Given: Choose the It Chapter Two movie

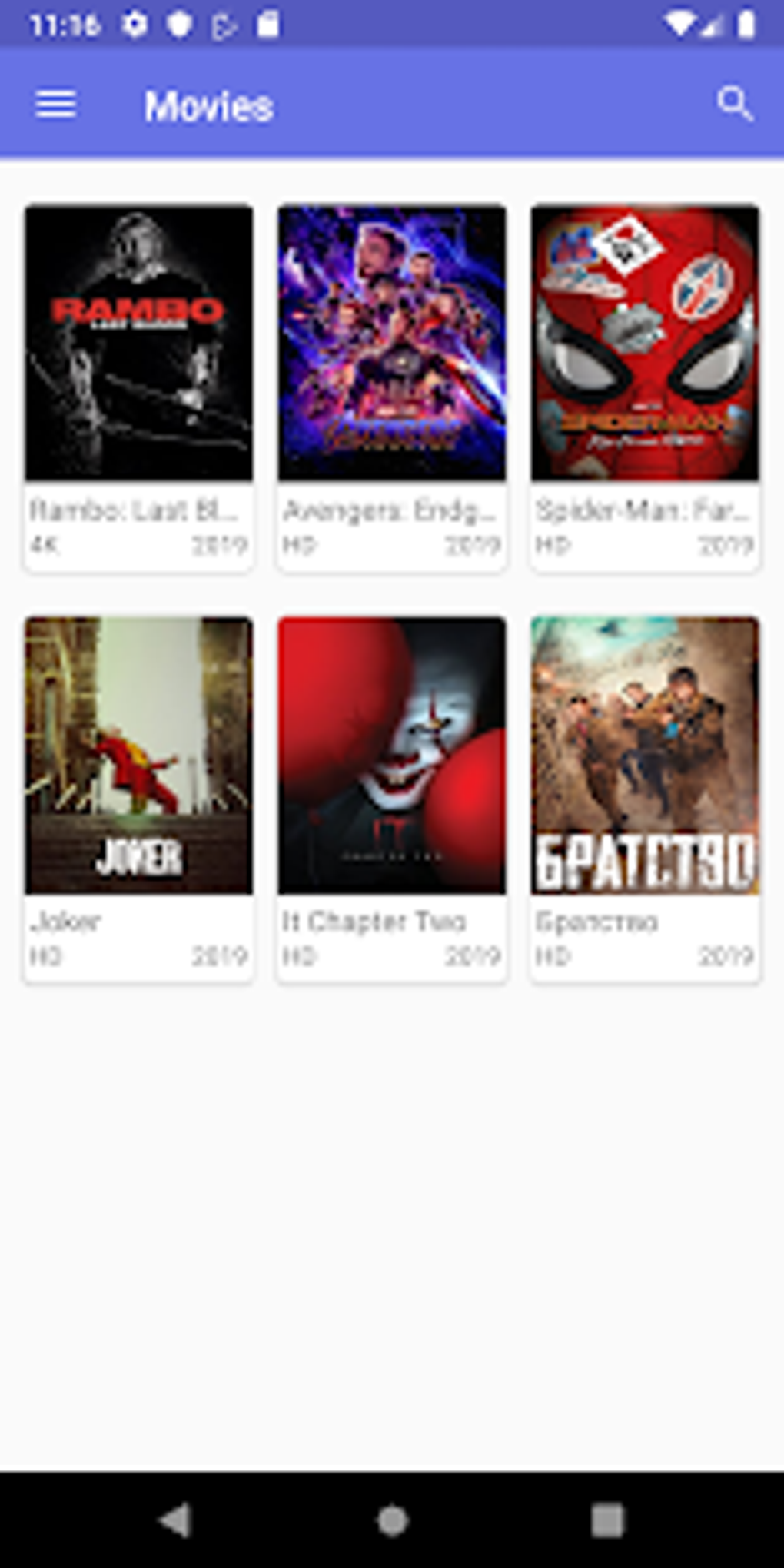Looking at the screenshot, I should click(x=392, y=799).
